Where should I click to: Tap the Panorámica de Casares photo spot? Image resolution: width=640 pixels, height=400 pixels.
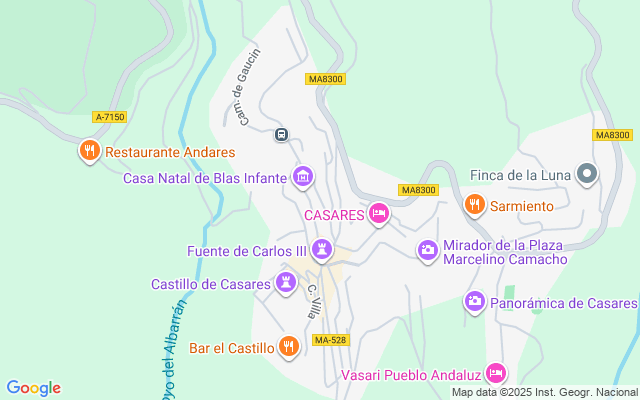coord(475,300)
